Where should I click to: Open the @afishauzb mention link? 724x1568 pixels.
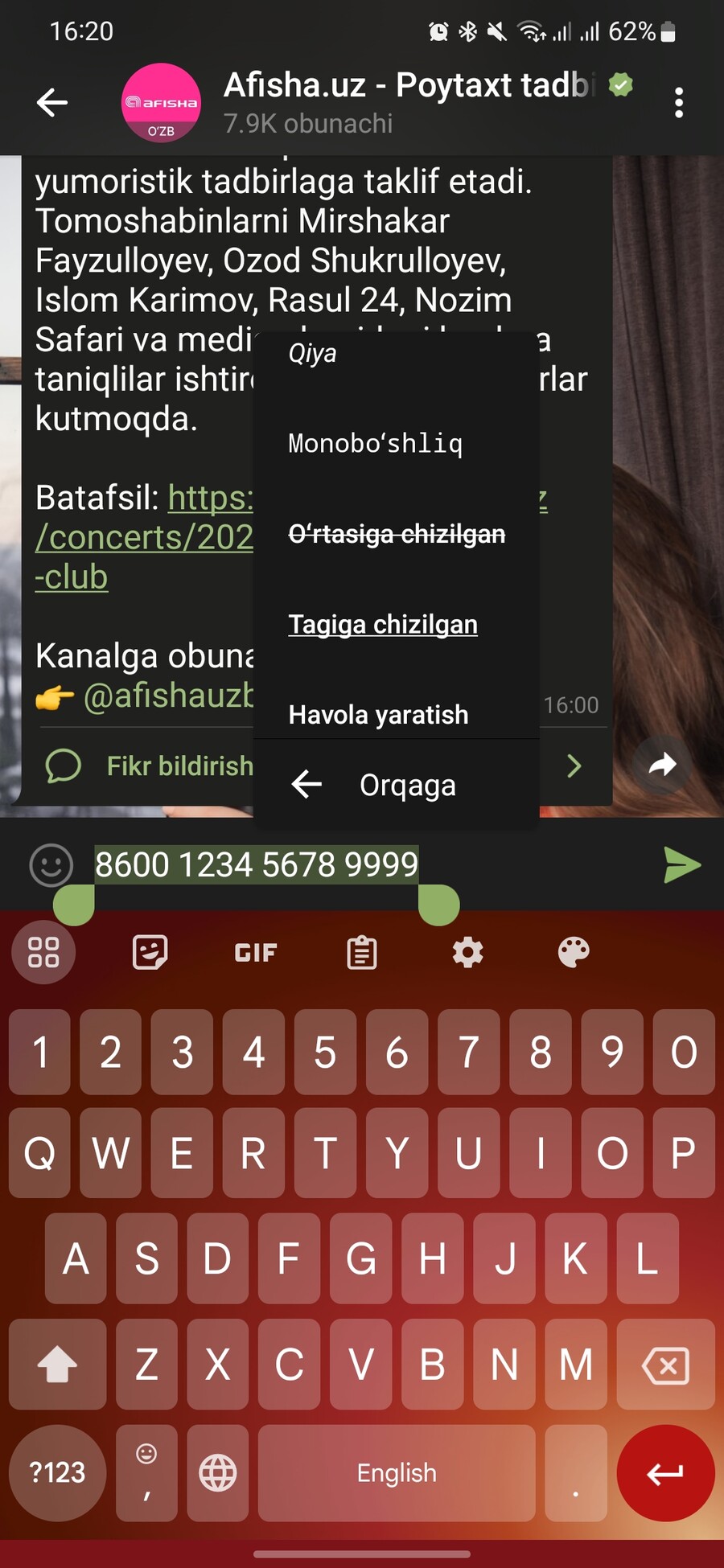(x=167, y=696)
